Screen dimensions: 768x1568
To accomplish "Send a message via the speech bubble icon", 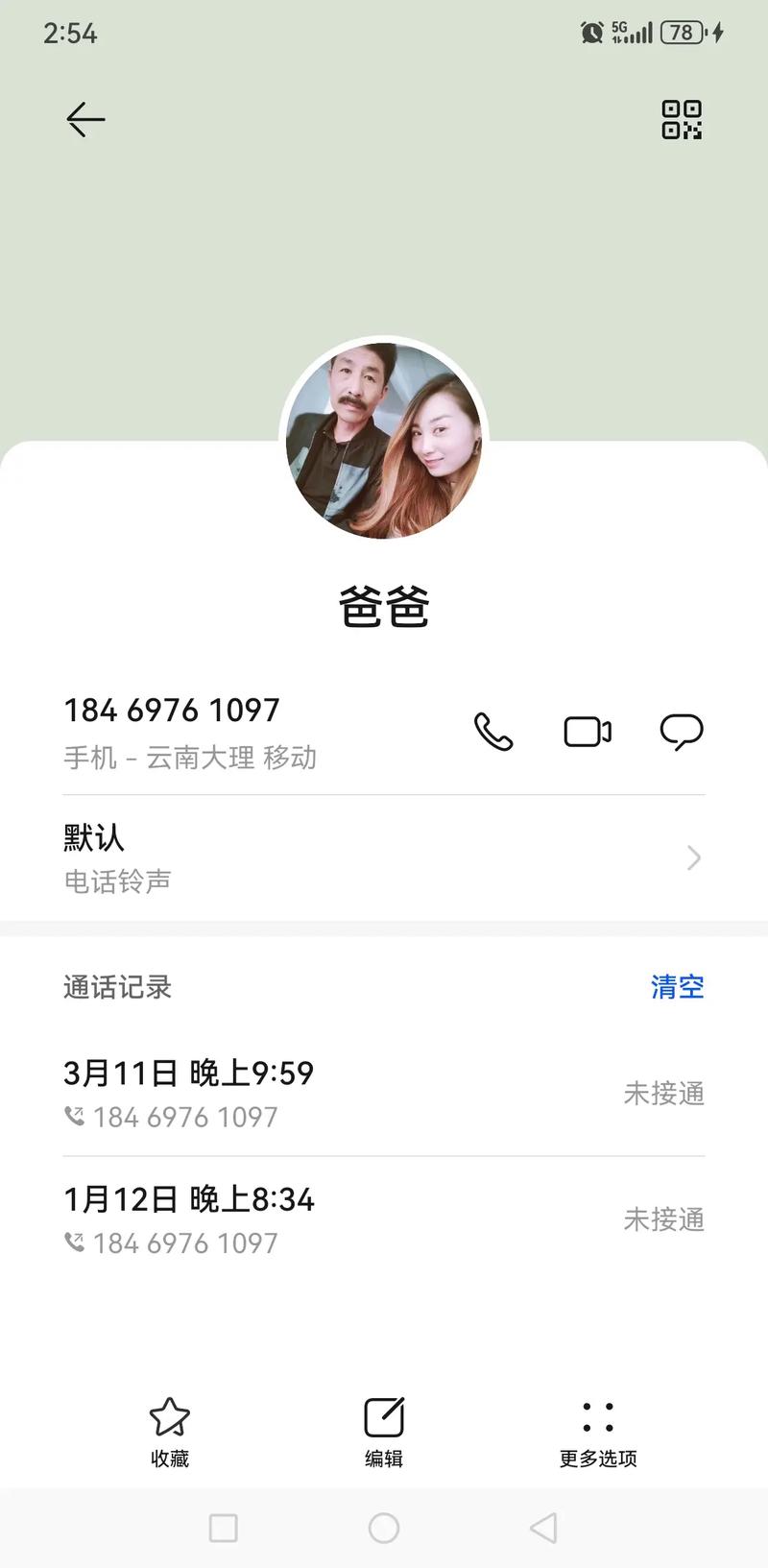I will click(x=683, y=732).
